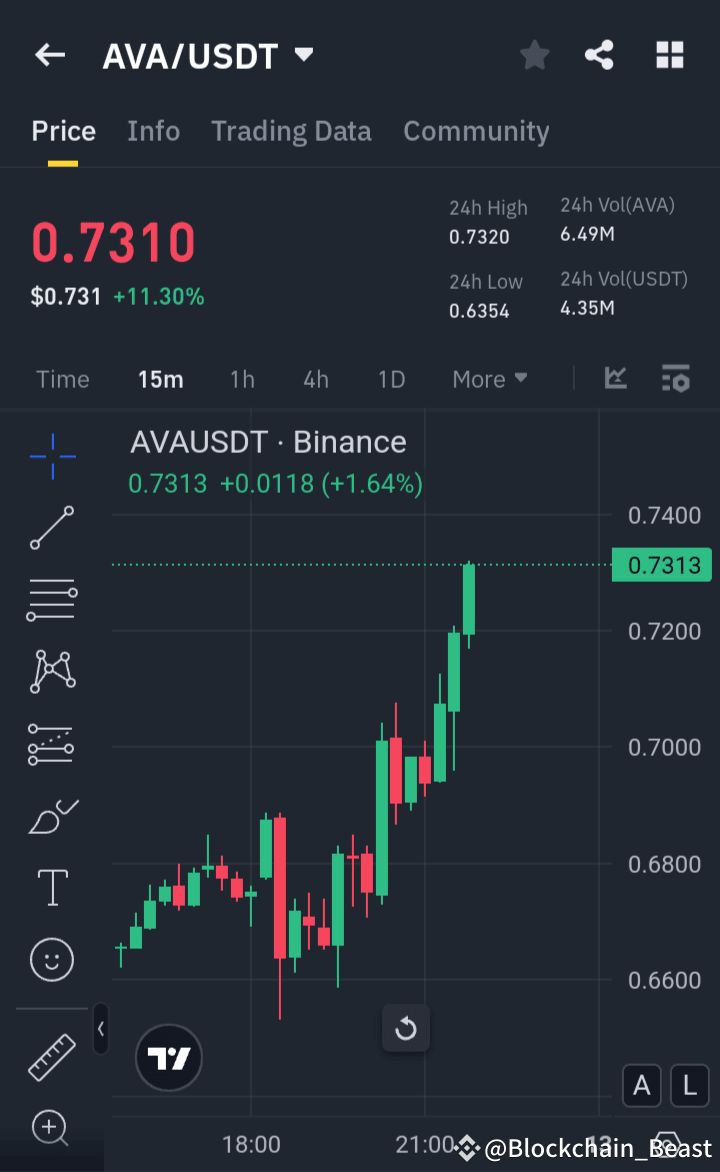The image size is (720, 1172).
Task: Refresh the chart view
Action: [406, 1027]
